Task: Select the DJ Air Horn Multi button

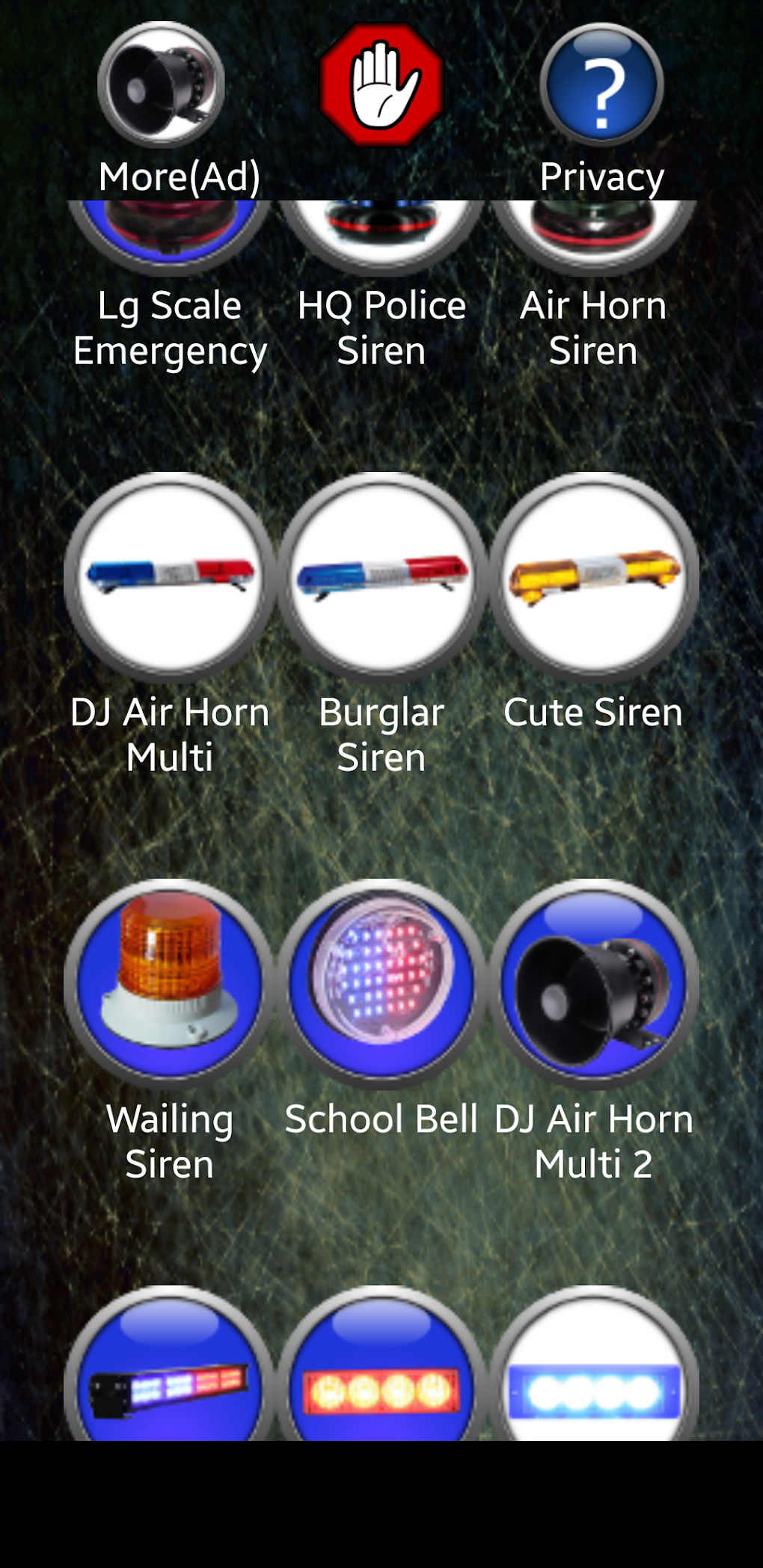Action: tap(170, 577)
